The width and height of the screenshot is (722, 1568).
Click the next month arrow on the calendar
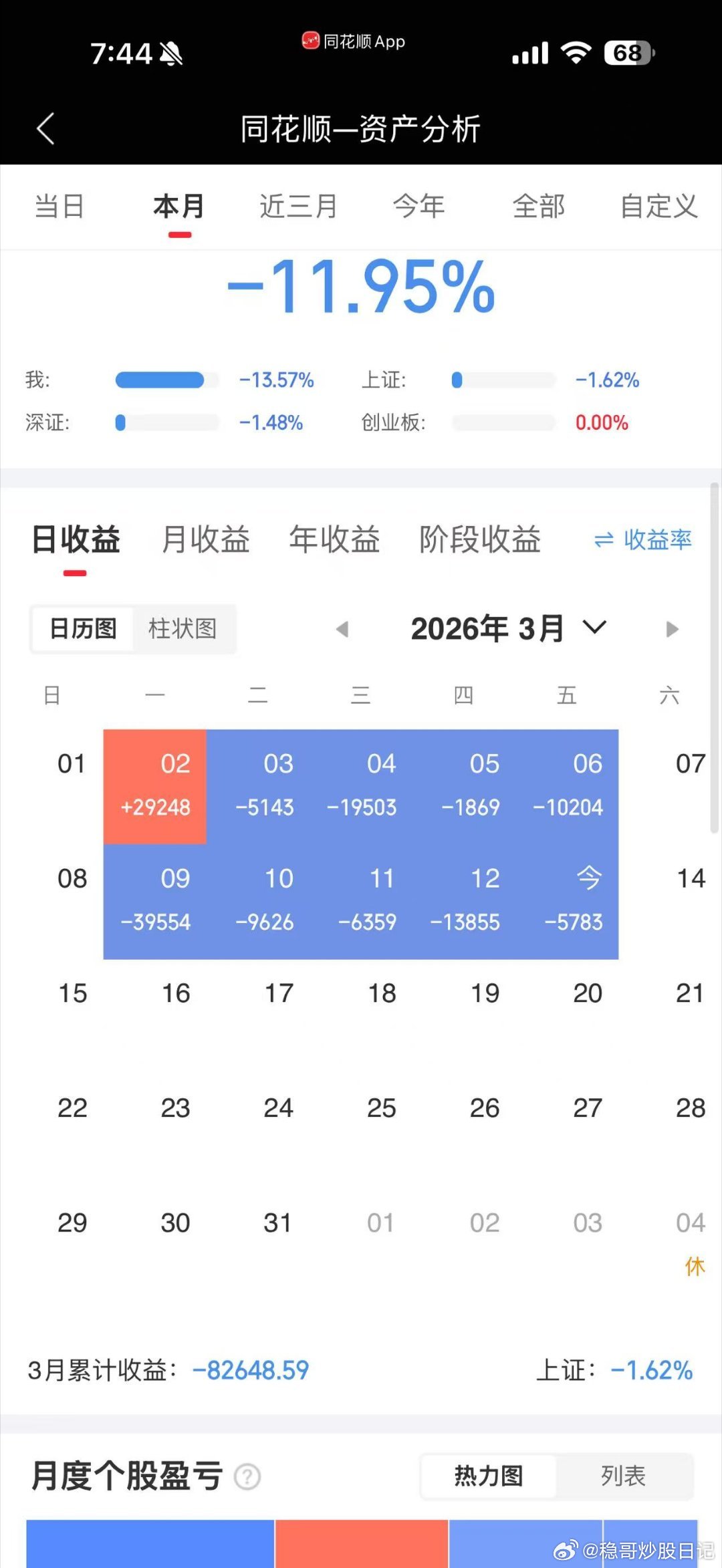point(672,628)
